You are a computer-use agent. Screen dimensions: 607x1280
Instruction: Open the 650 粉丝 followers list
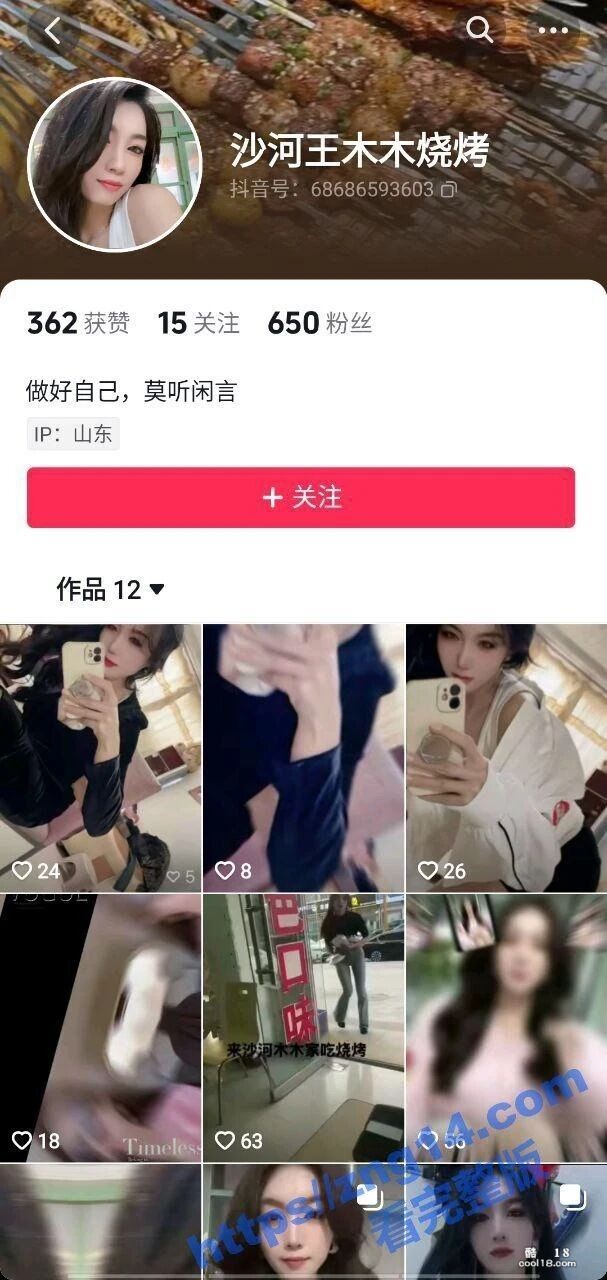coord(319,323)
